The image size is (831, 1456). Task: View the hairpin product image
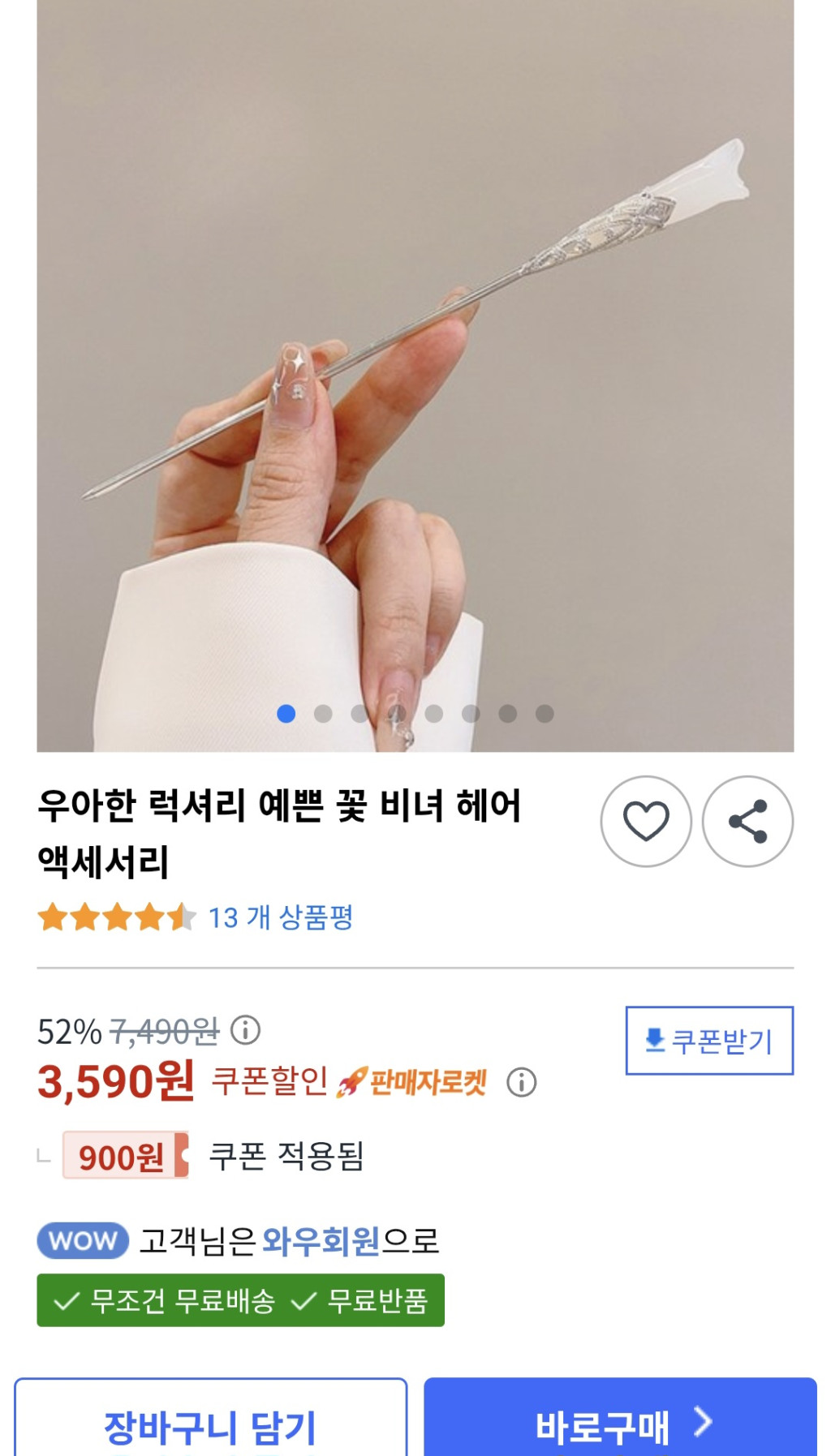click(415, 365)
